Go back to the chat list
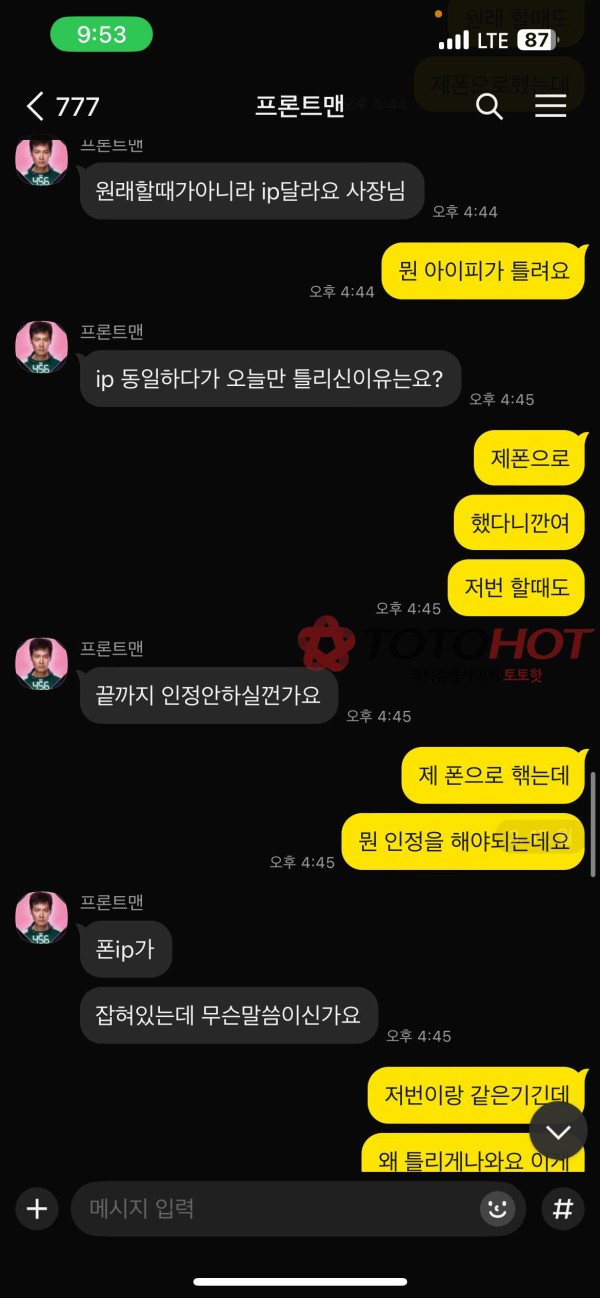The image size is (600, 1298). click(36, 106)
